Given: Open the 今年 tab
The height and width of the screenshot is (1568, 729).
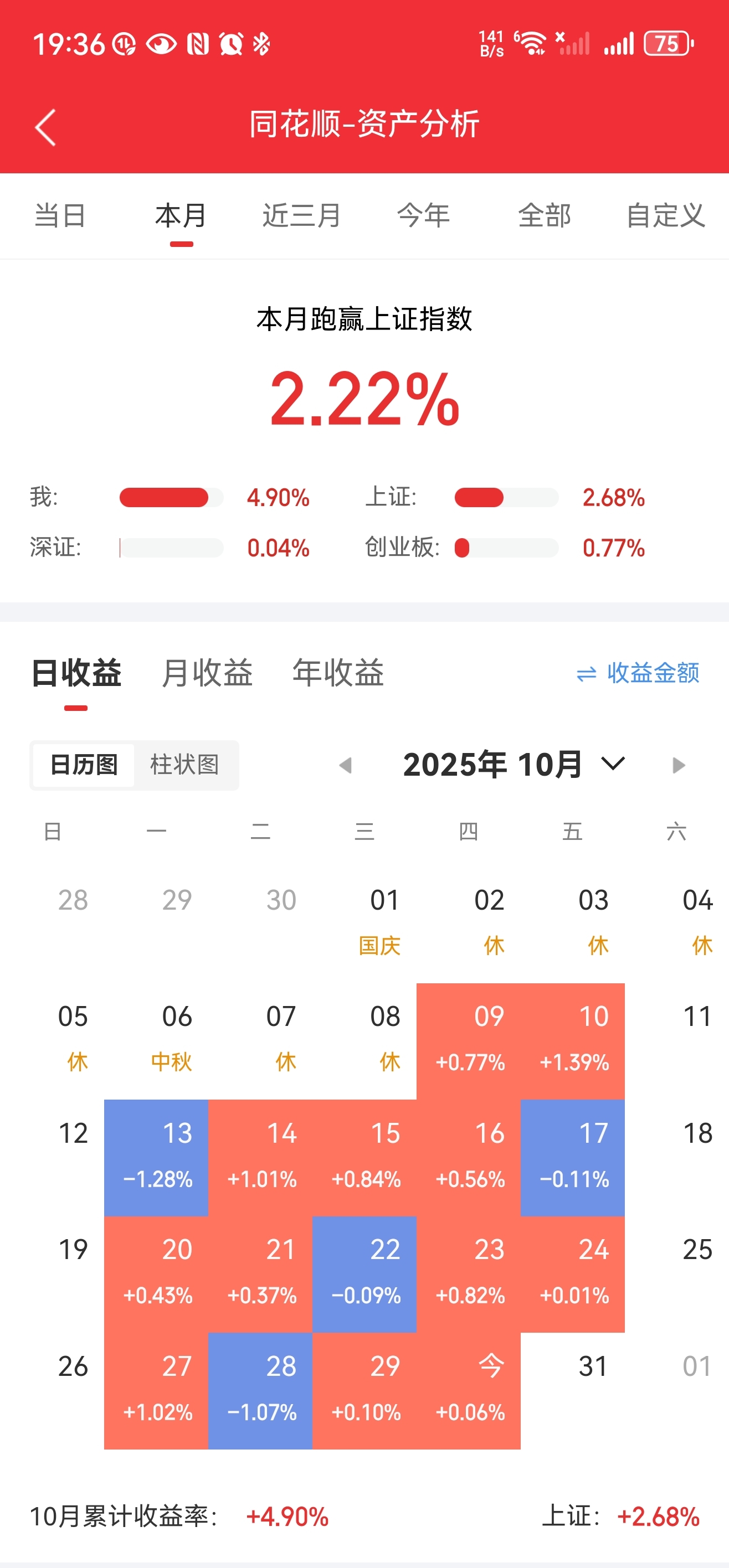Looking at the screenshot, I should pyautogui.click(x=423, y=215).
